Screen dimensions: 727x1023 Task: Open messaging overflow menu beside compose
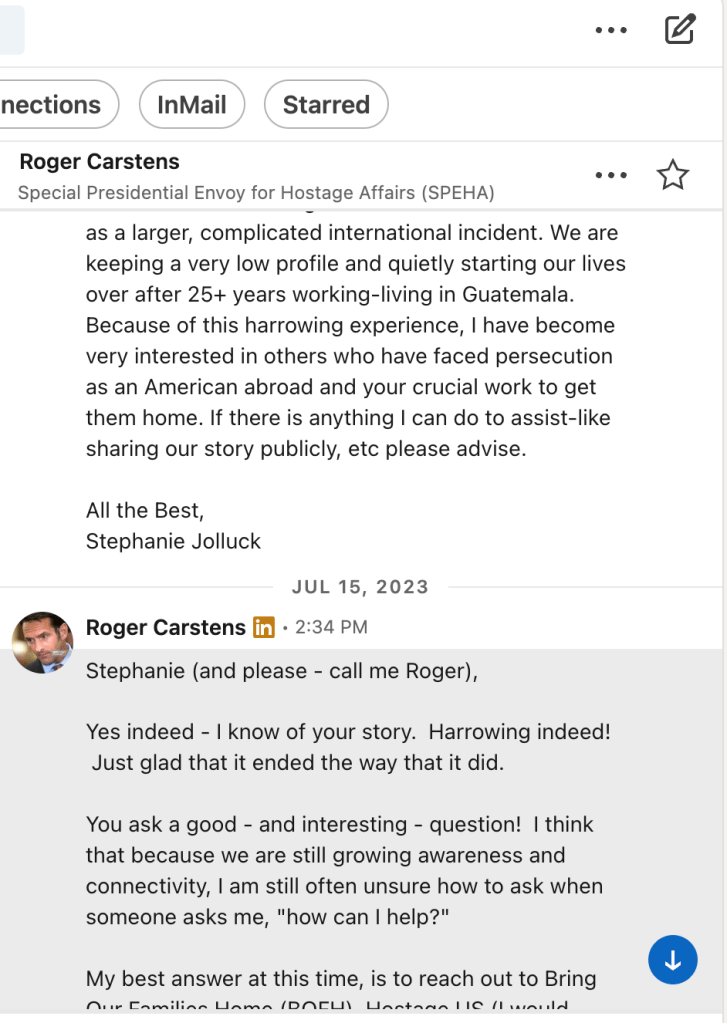point(611,30)
